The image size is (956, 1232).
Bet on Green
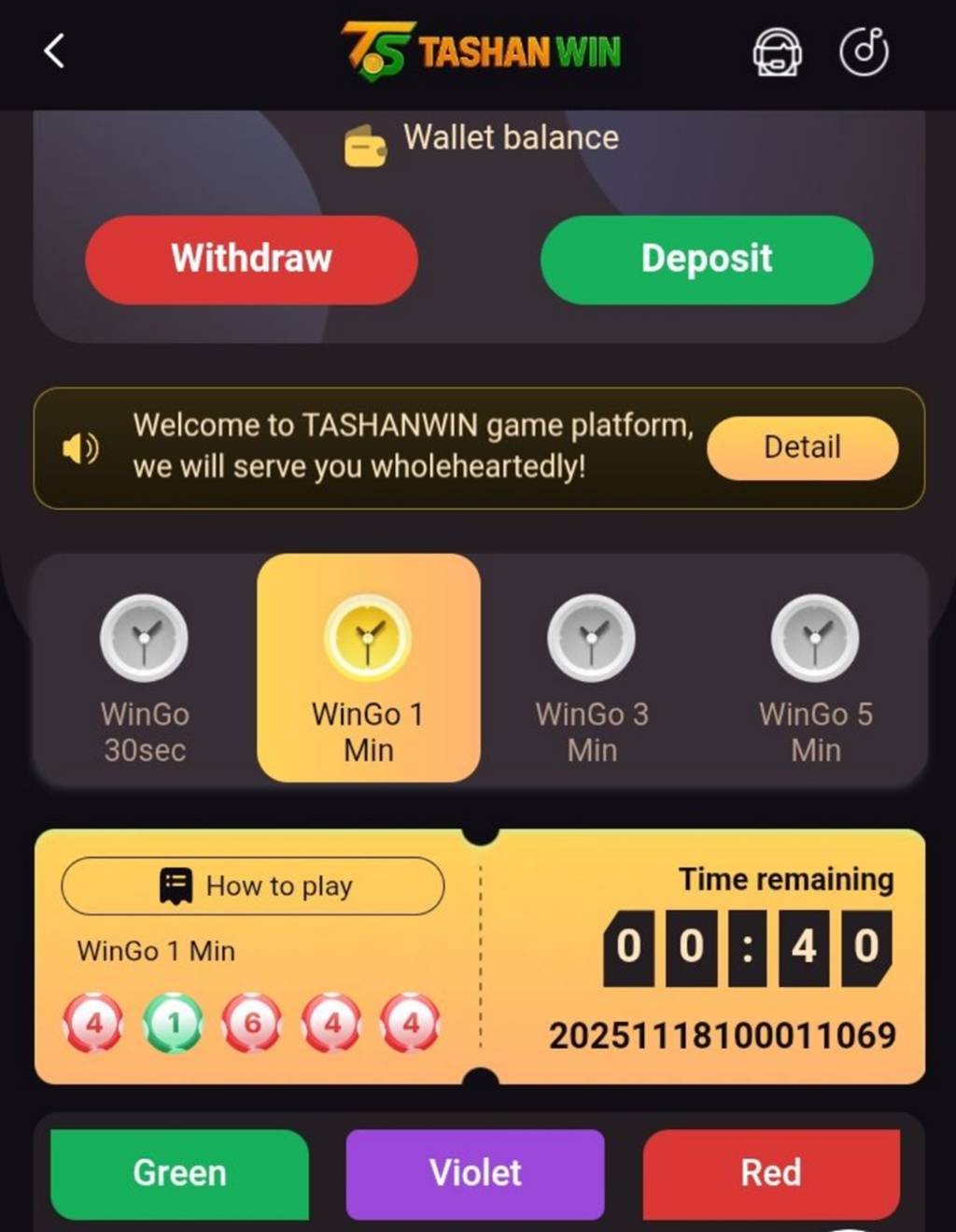(179, 1173)
